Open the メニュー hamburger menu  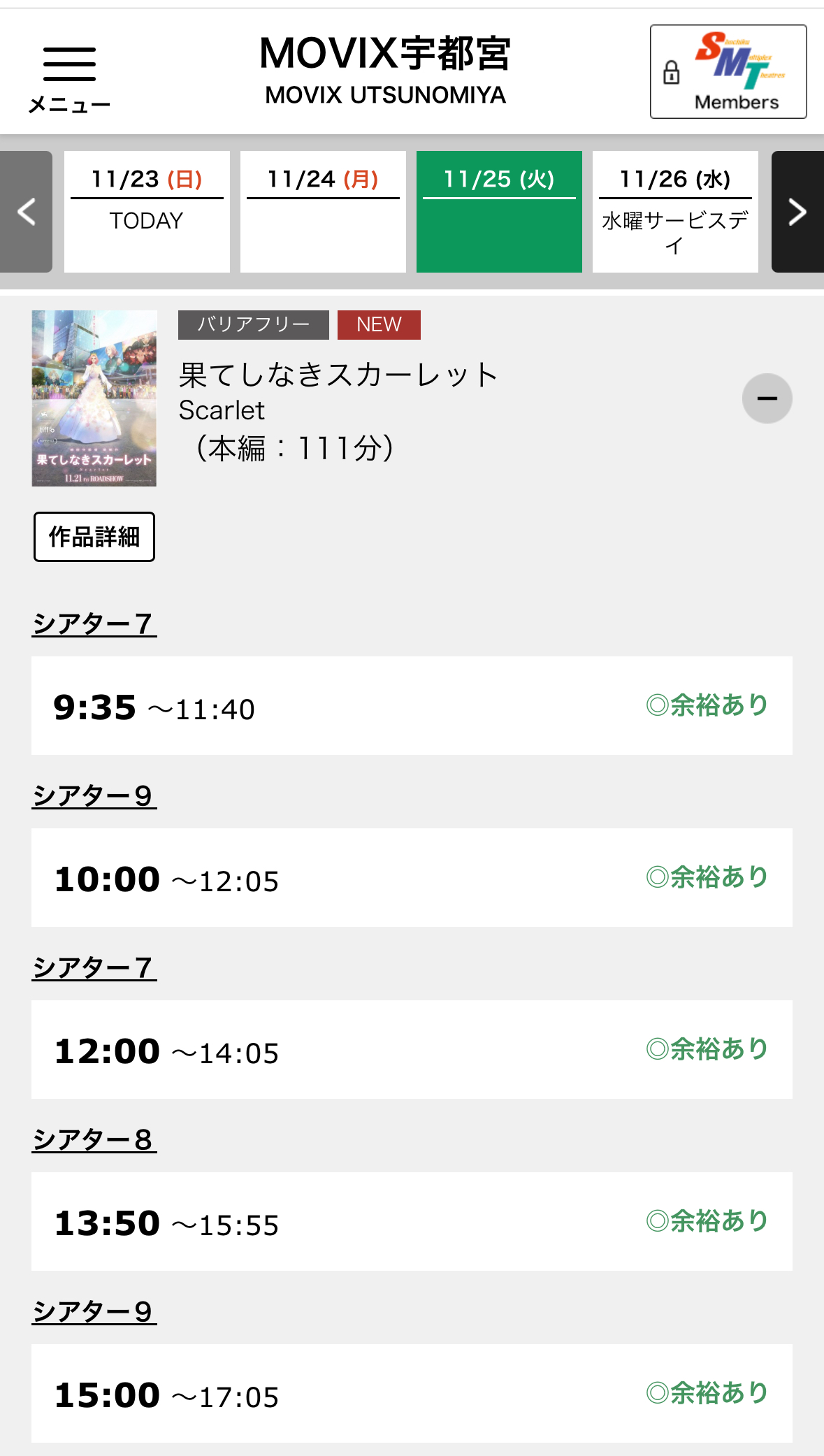pyautogui.click(x=69, y=77)
